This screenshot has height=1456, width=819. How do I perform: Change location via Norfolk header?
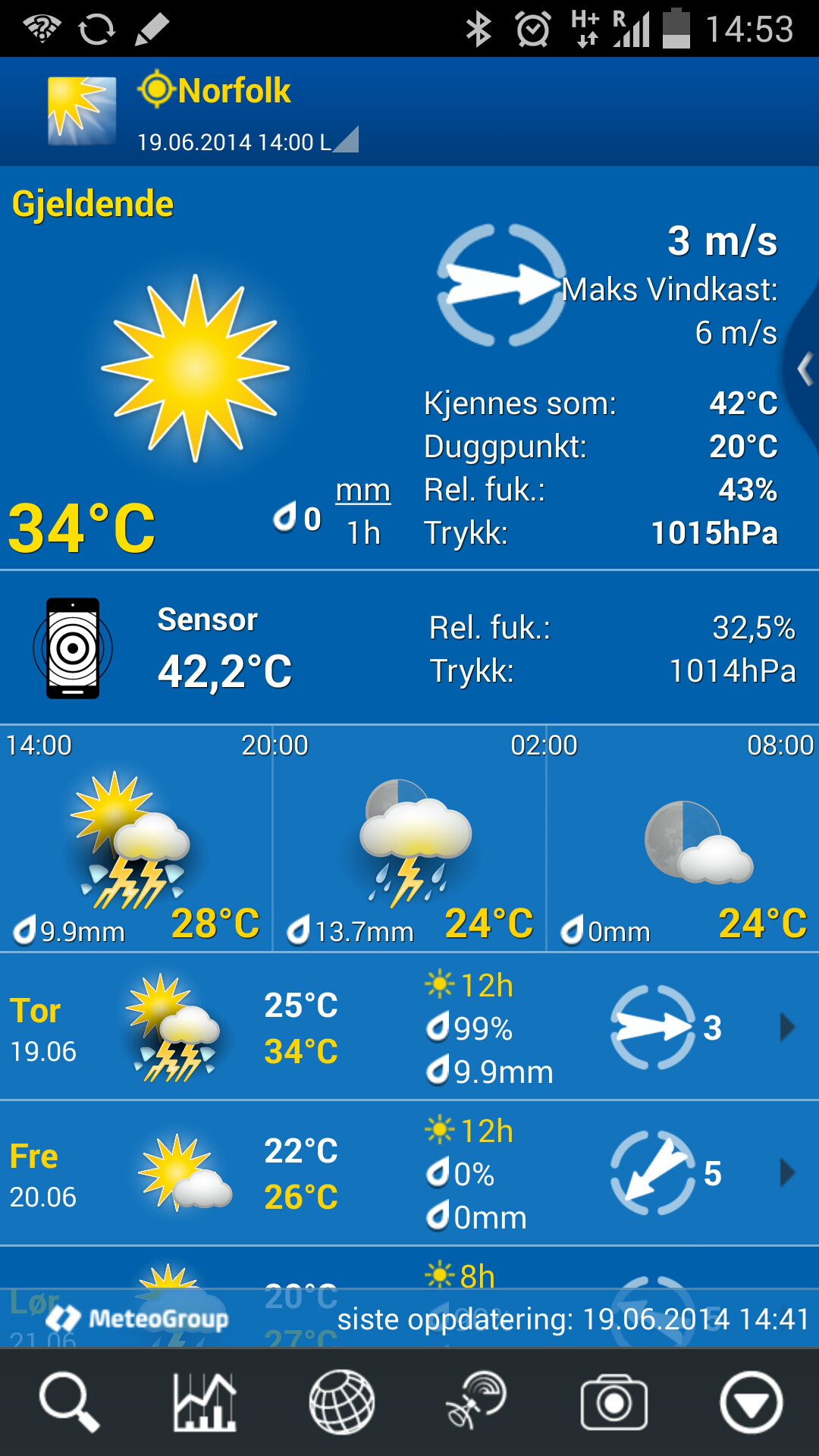coord(234,91)
